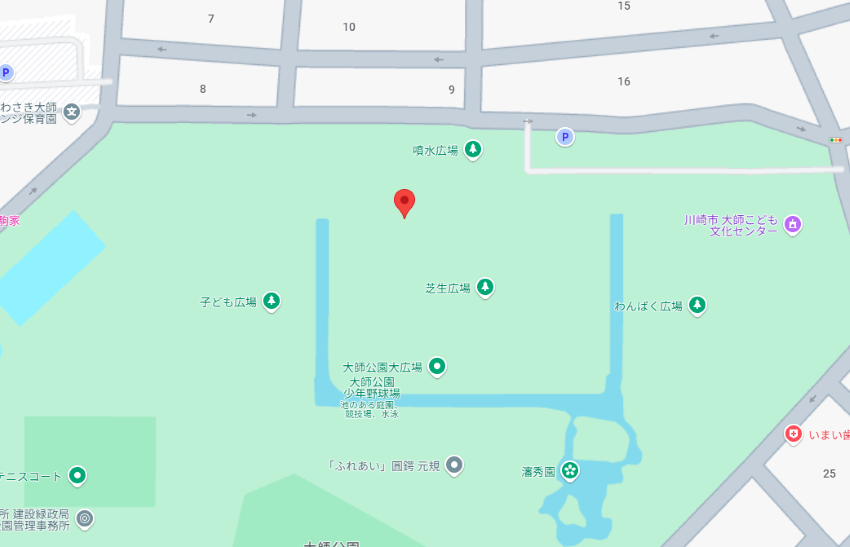Image resolution: width=850 pixels, height=547 pixels.
Task: Open the 「ふれあい」園鍔 元規 marker
Action: click(454, 465)
